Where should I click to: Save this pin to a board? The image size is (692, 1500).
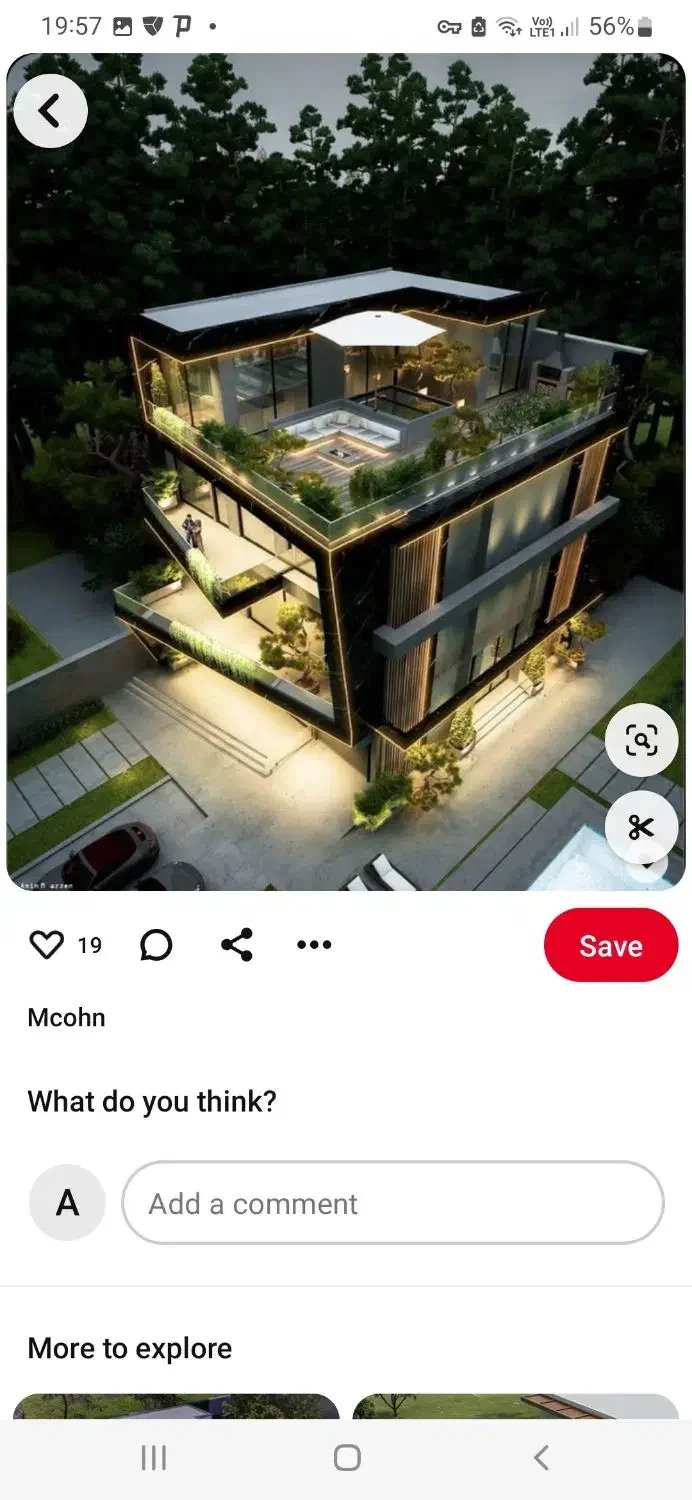[610, 945]
